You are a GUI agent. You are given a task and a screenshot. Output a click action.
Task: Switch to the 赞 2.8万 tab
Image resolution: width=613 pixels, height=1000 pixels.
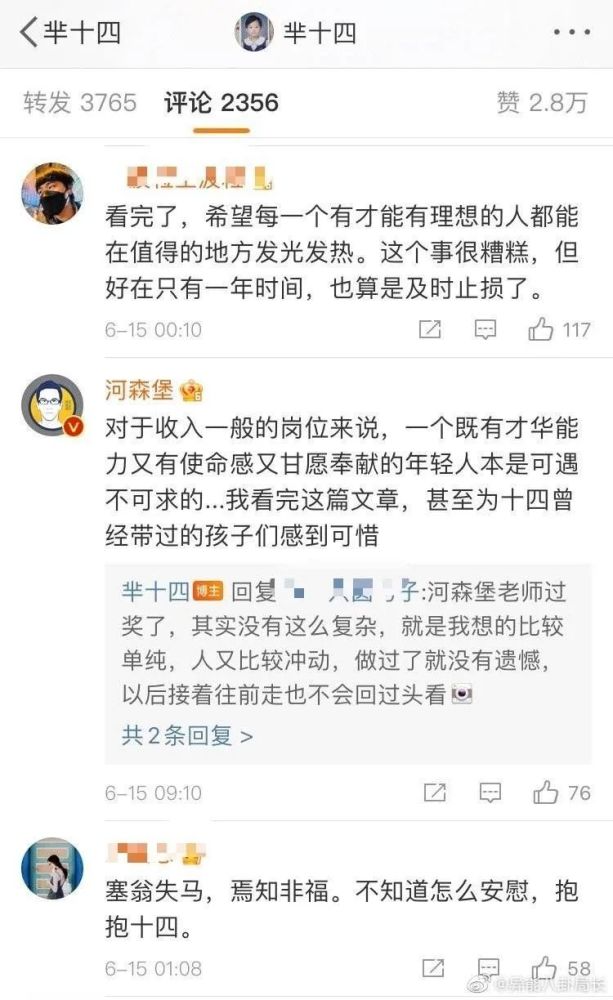542,103
